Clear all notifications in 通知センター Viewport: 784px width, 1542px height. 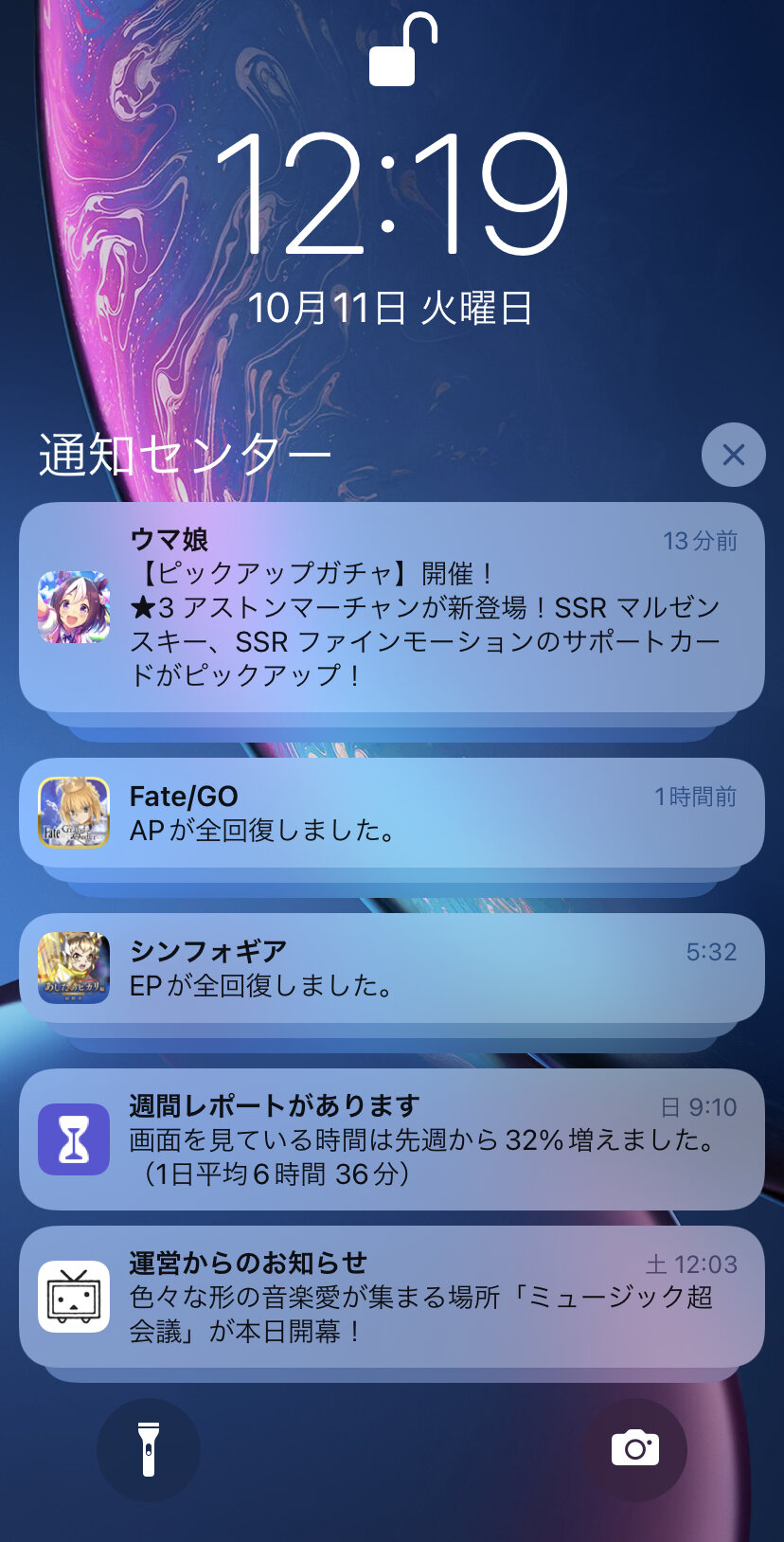coord(733,455)
